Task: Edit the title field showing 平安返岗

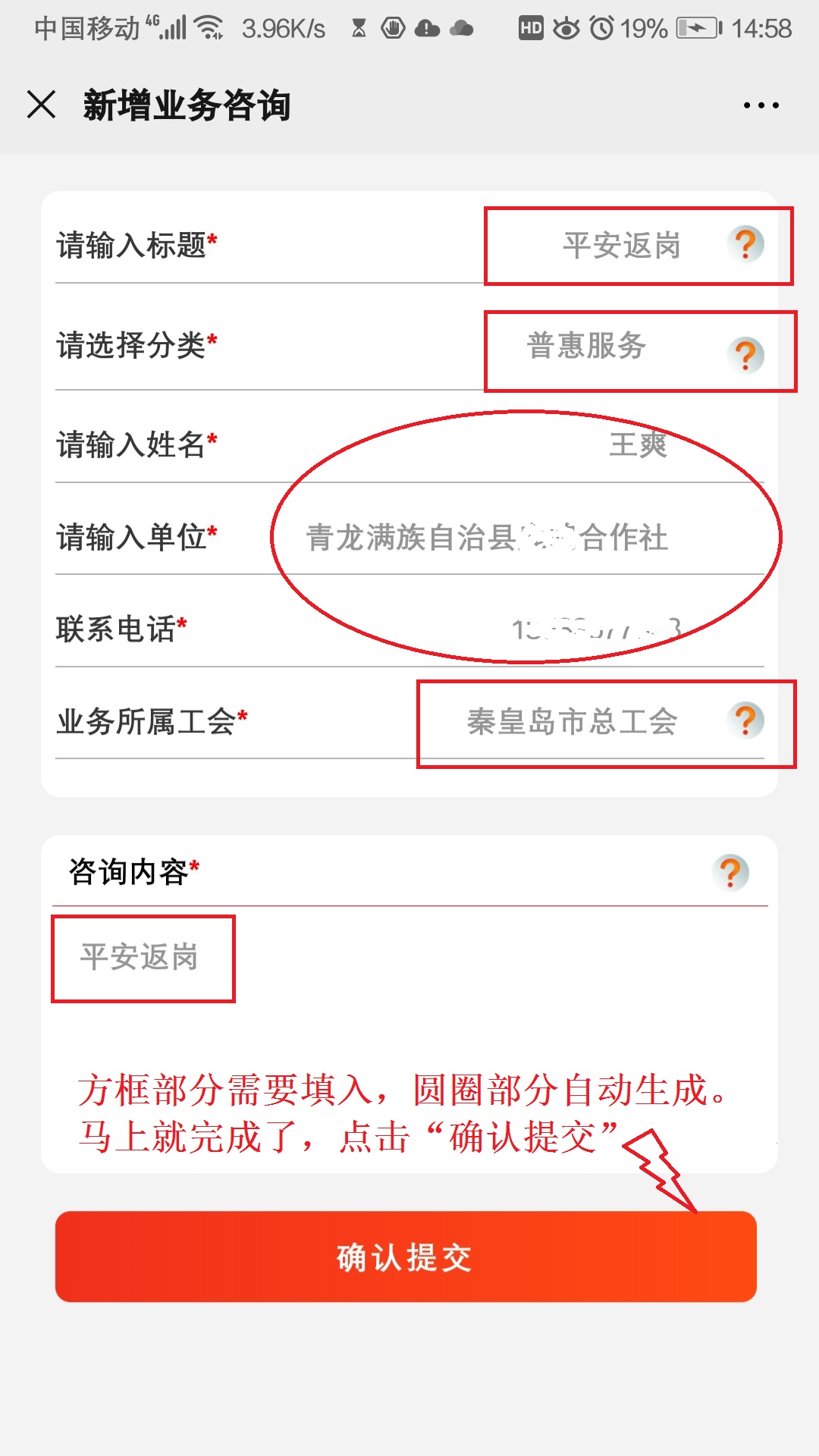Action: pos(621,246)
